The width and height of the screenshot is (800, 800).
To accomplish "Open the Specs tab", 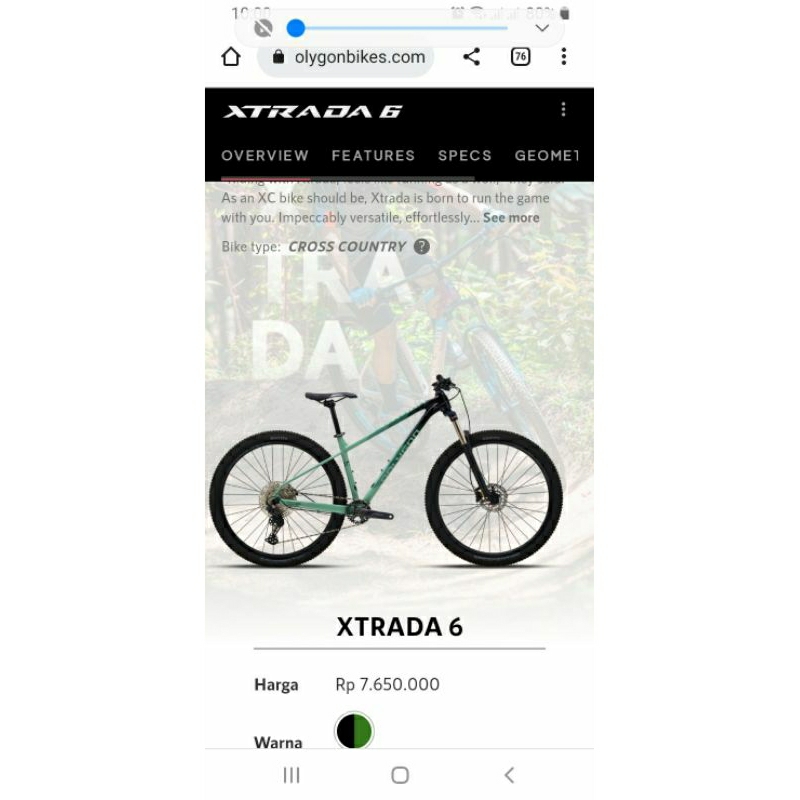I will coord(465,156).
